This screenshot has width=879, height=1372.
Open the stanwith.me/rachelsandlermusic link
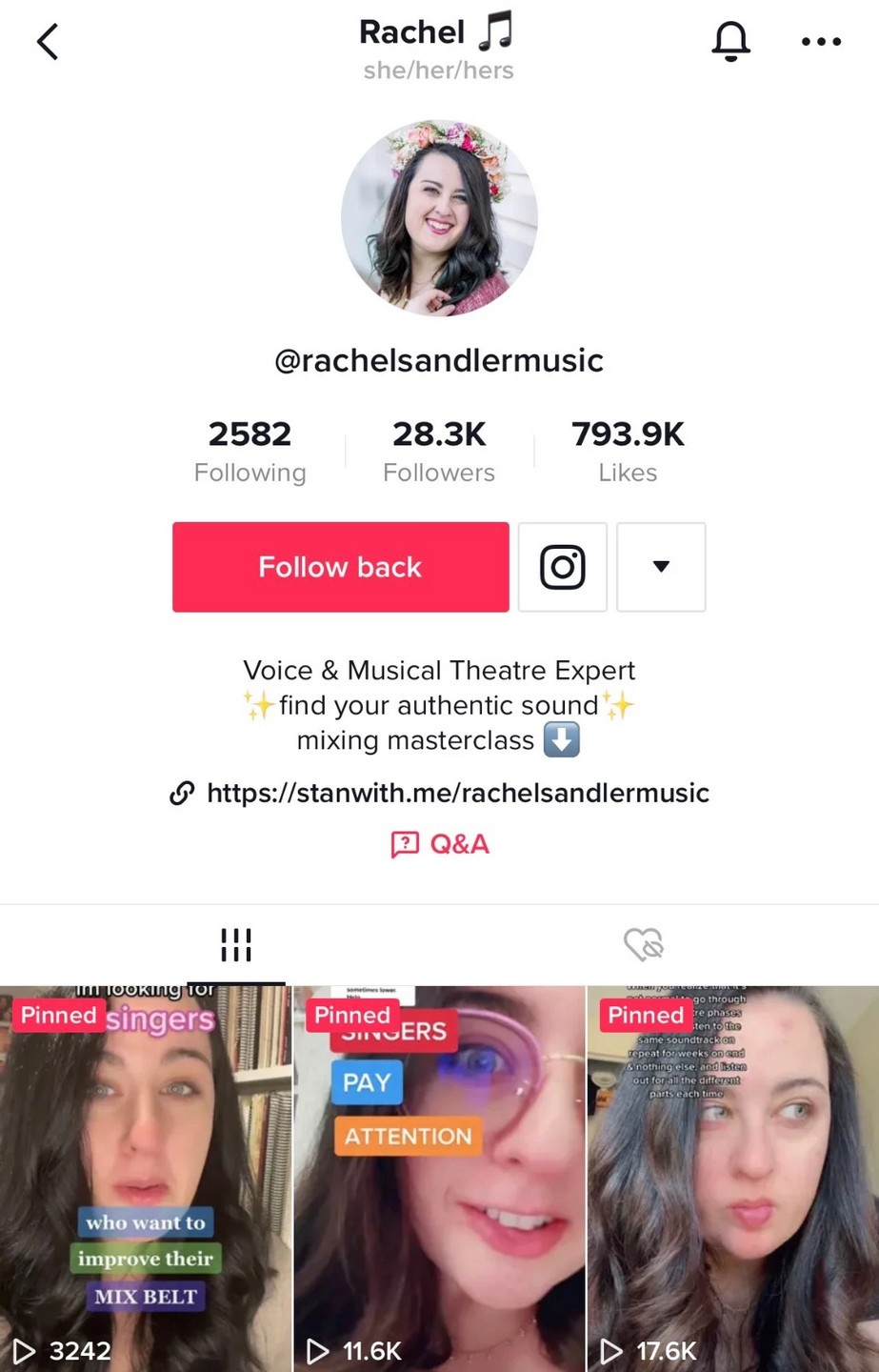pos(457,793)
